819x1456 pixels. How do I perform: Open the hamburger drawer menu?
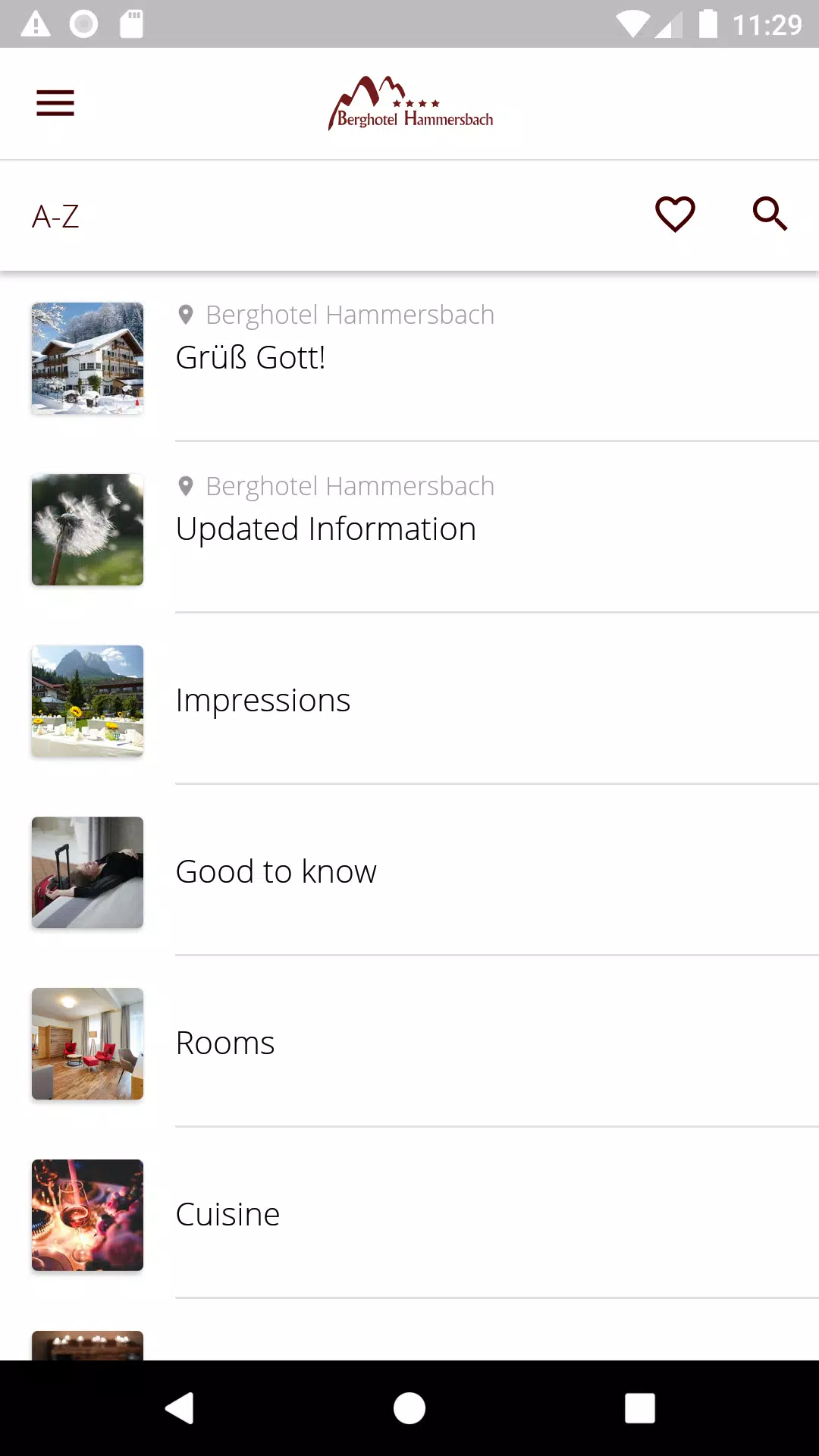tap(55, 103)
